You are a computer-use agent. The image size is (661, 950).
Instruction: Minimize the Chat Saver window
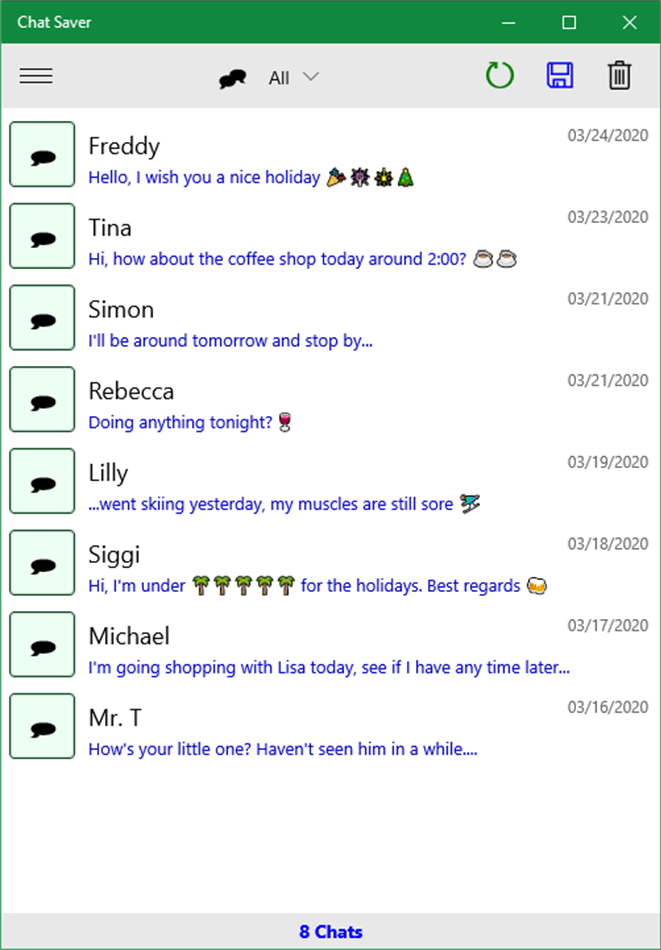point(509,22)
